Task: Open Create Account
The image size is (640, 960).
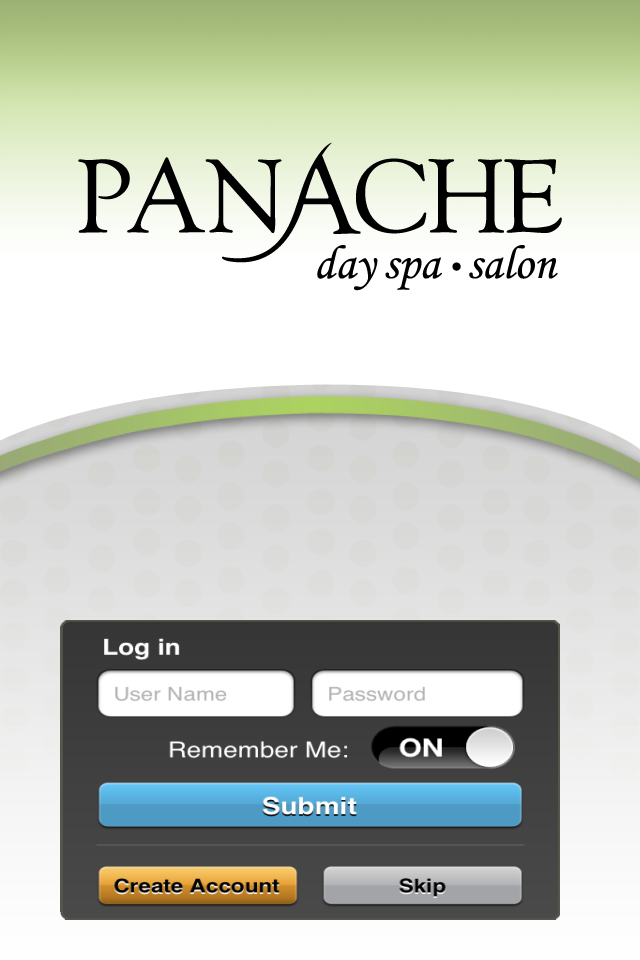Action: click(x=197, y=886)
